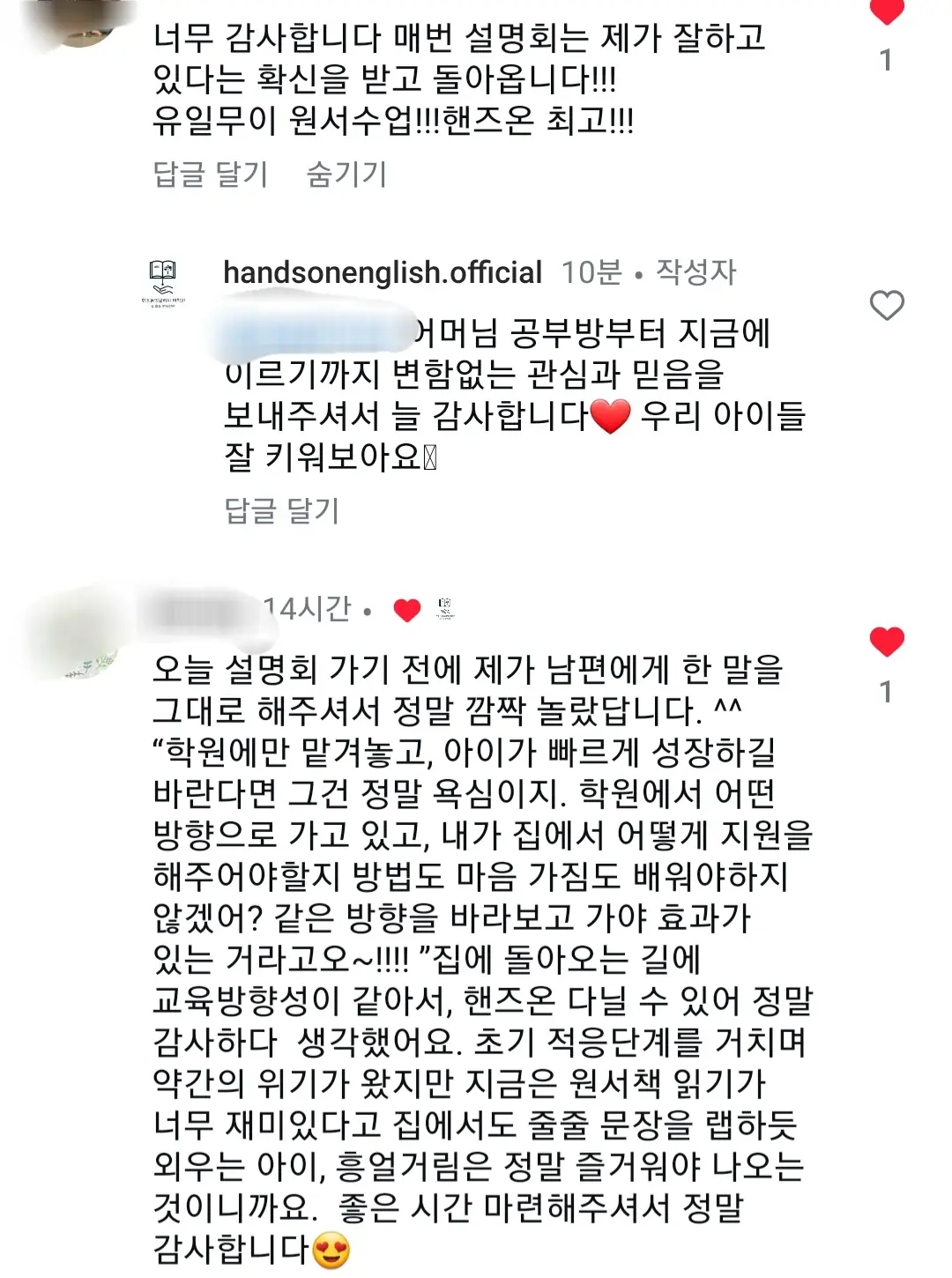Screen dimensions: 952x1278
Task: Tap 답글 달기 under the 유일무이 원서수업 comment
Action: tap(210, 174)
